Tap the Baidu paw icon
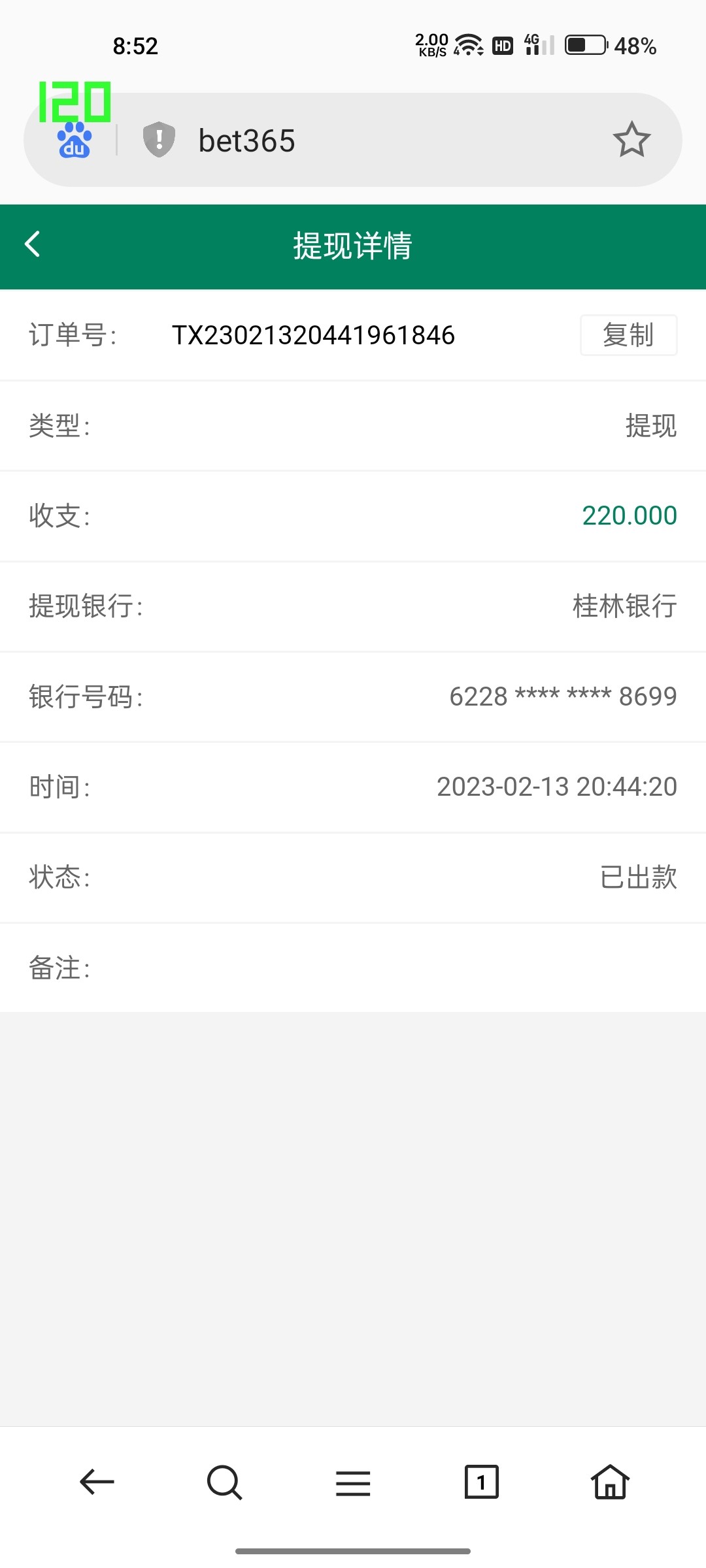 pyautogui.click(x=75, y=140)
